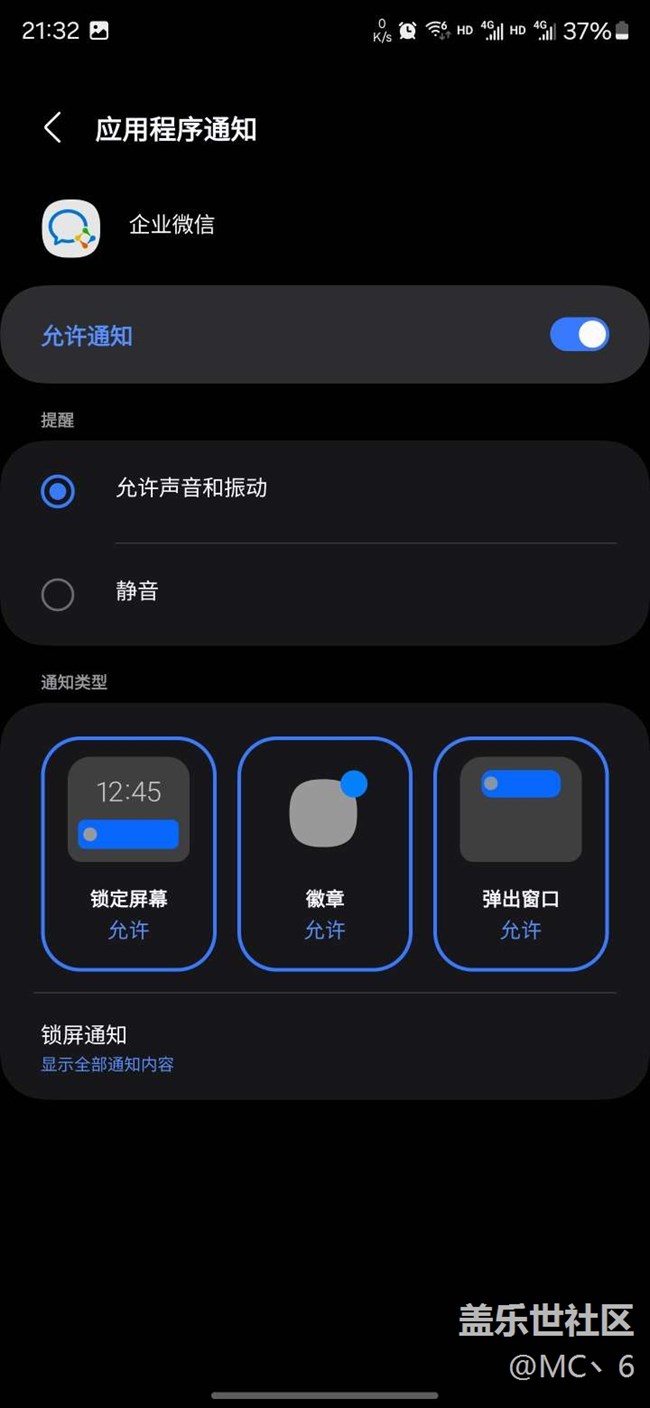Toggle the 徽章 notification type
The height and width of the screenshot is (1408, 650).
(x=325, y=853)
